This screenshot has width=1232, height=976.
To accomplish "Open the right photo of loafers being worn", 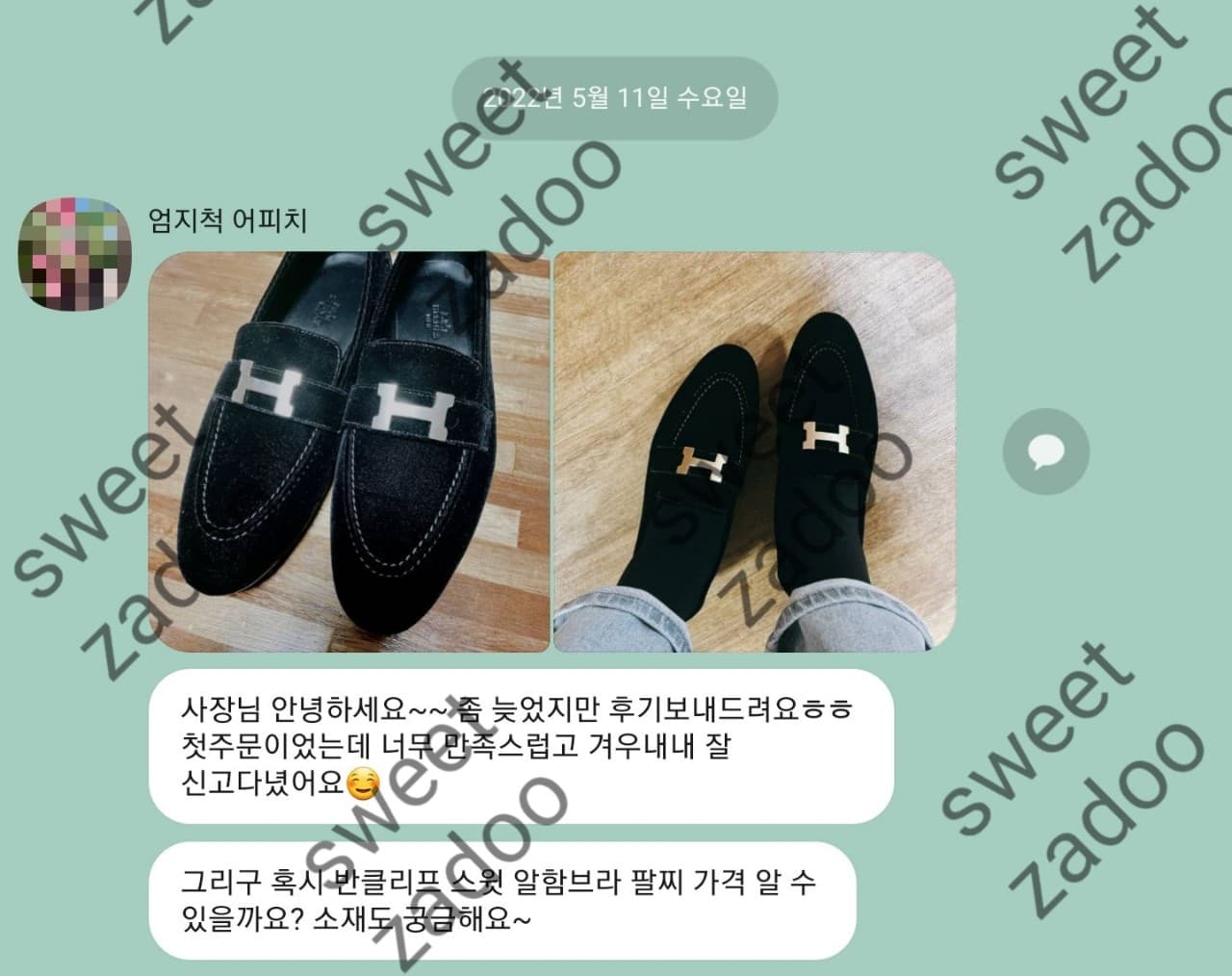I will tap(755, 452).
